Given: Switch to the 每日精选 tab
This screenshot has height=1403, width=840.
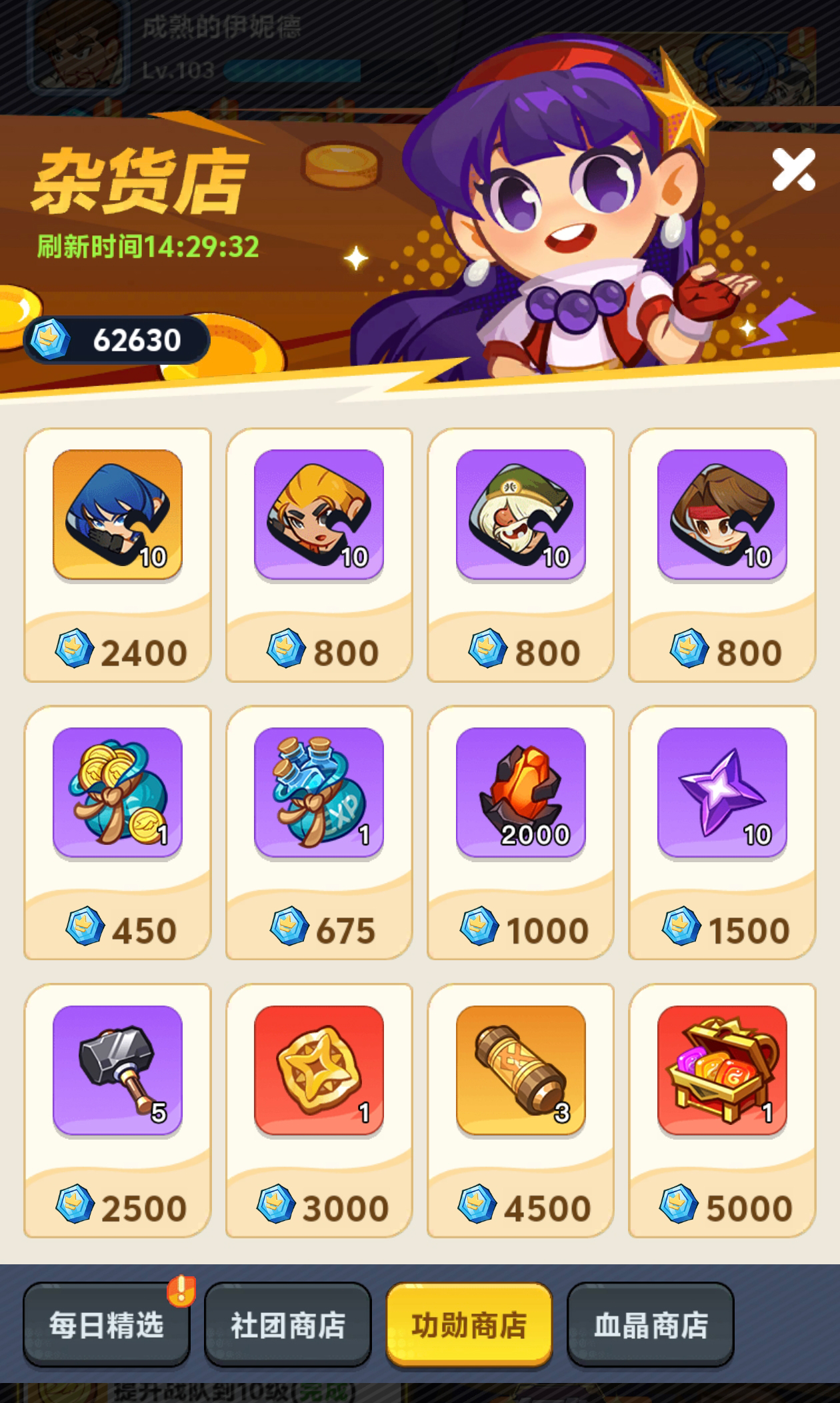Looking at the screenshot, I should pos(107,1324).
